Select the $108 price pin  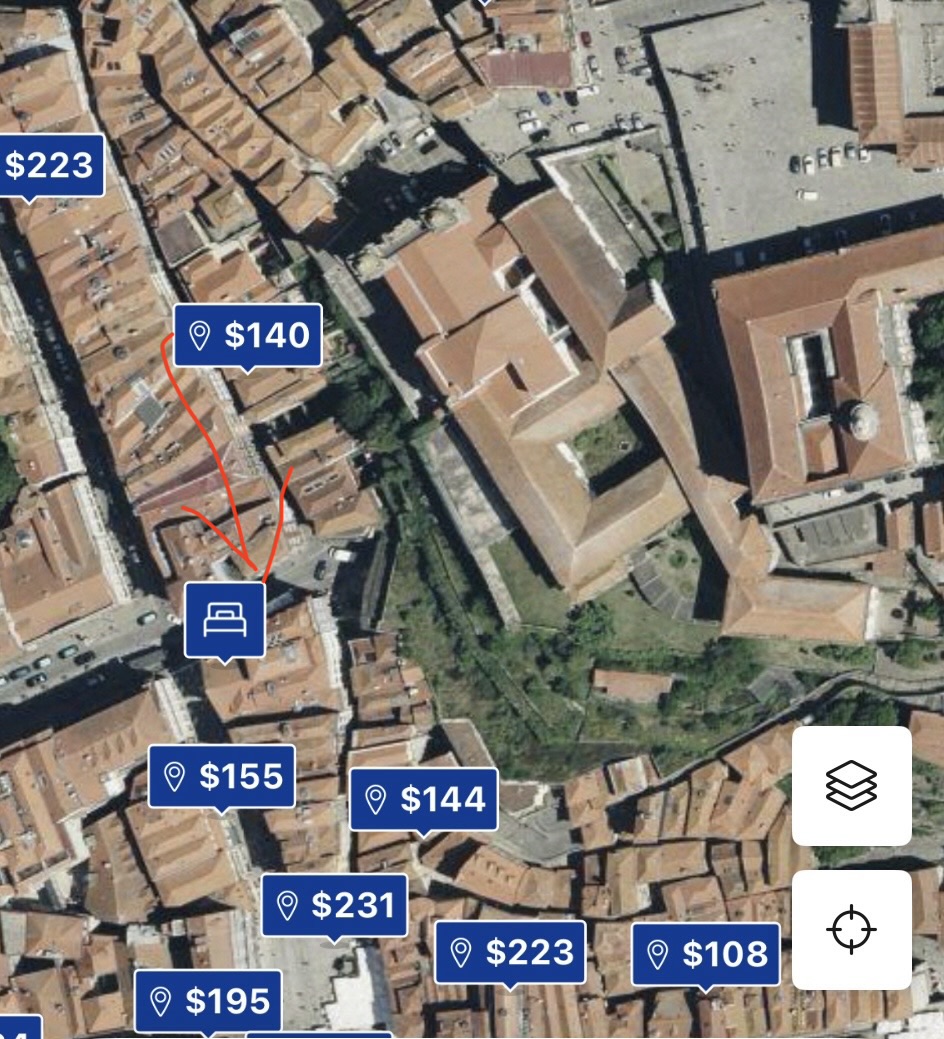[x=706, y=953]
